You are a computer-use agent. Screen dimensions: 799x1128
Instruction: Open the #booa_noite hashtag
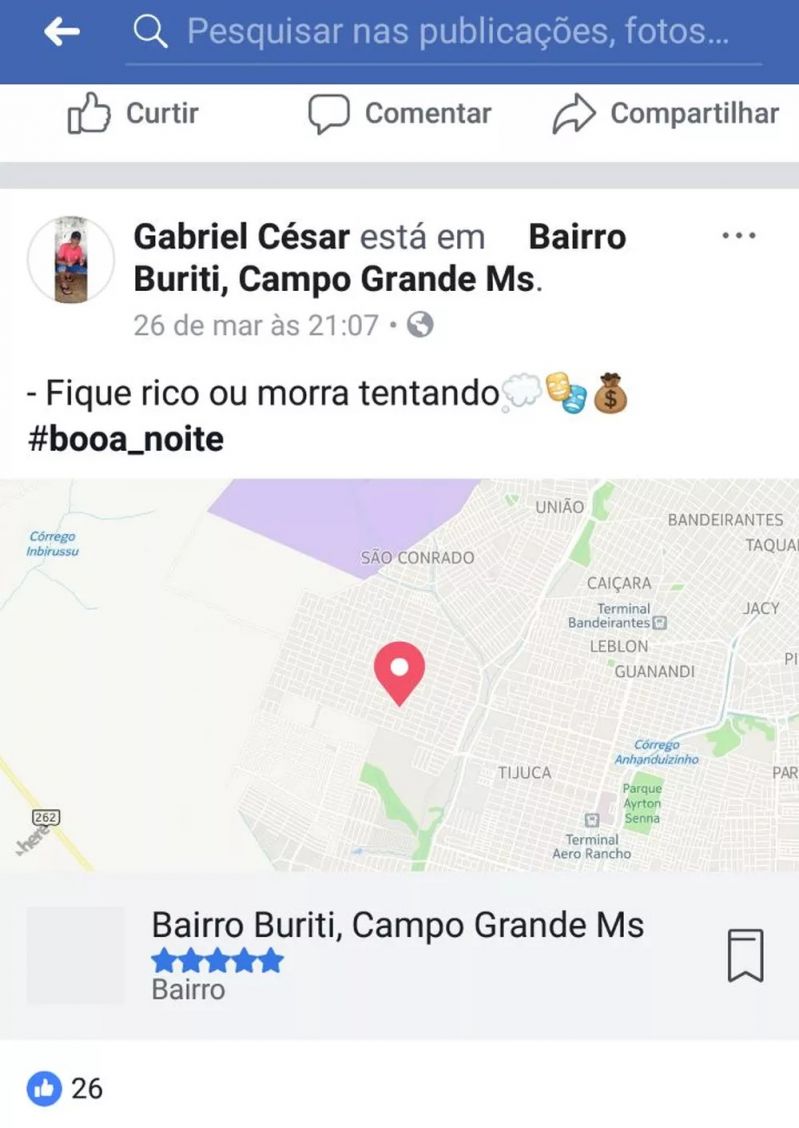click(125, 439)
